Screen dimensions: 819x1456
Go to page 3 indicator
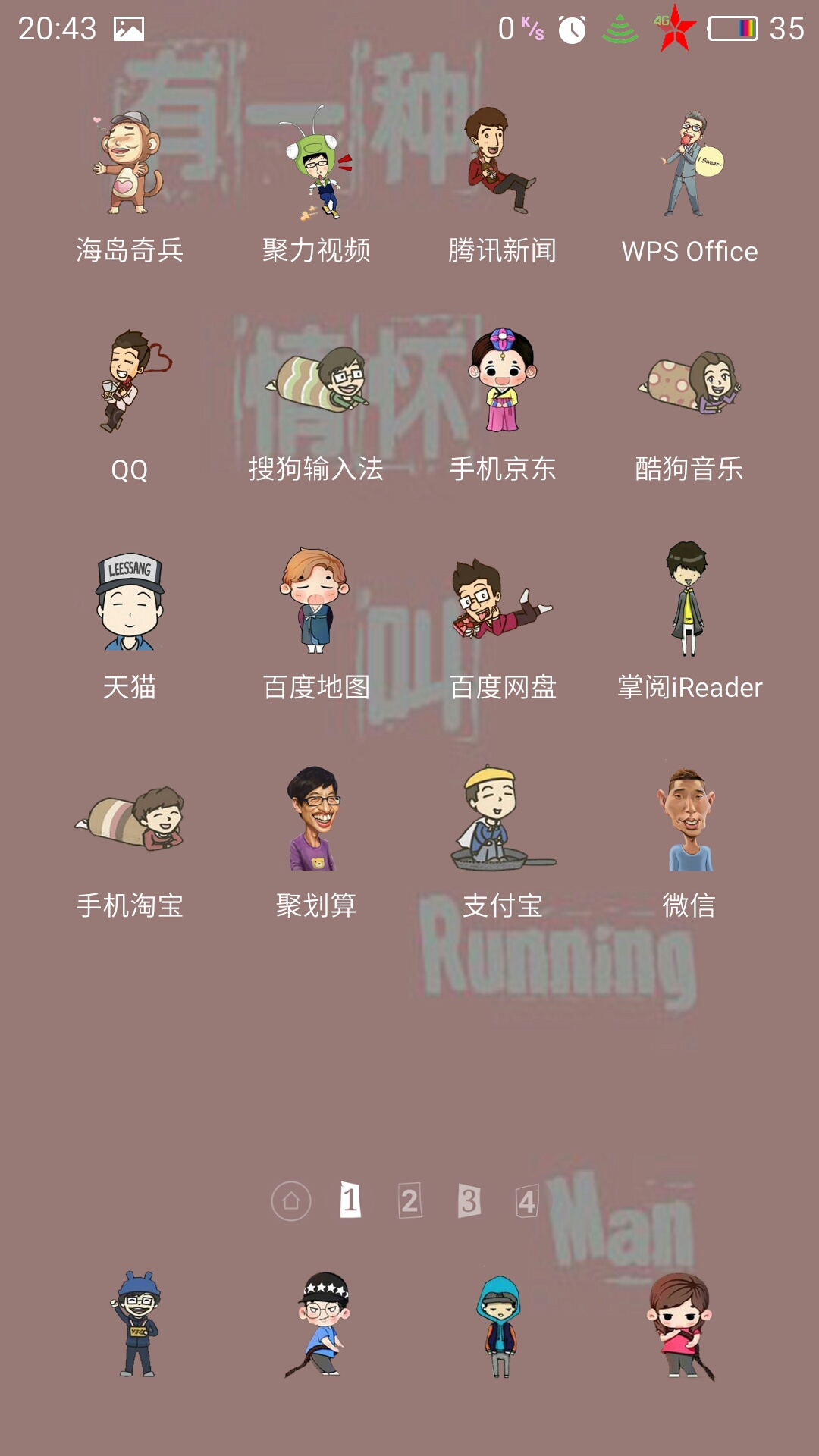tap(469, 1200)
